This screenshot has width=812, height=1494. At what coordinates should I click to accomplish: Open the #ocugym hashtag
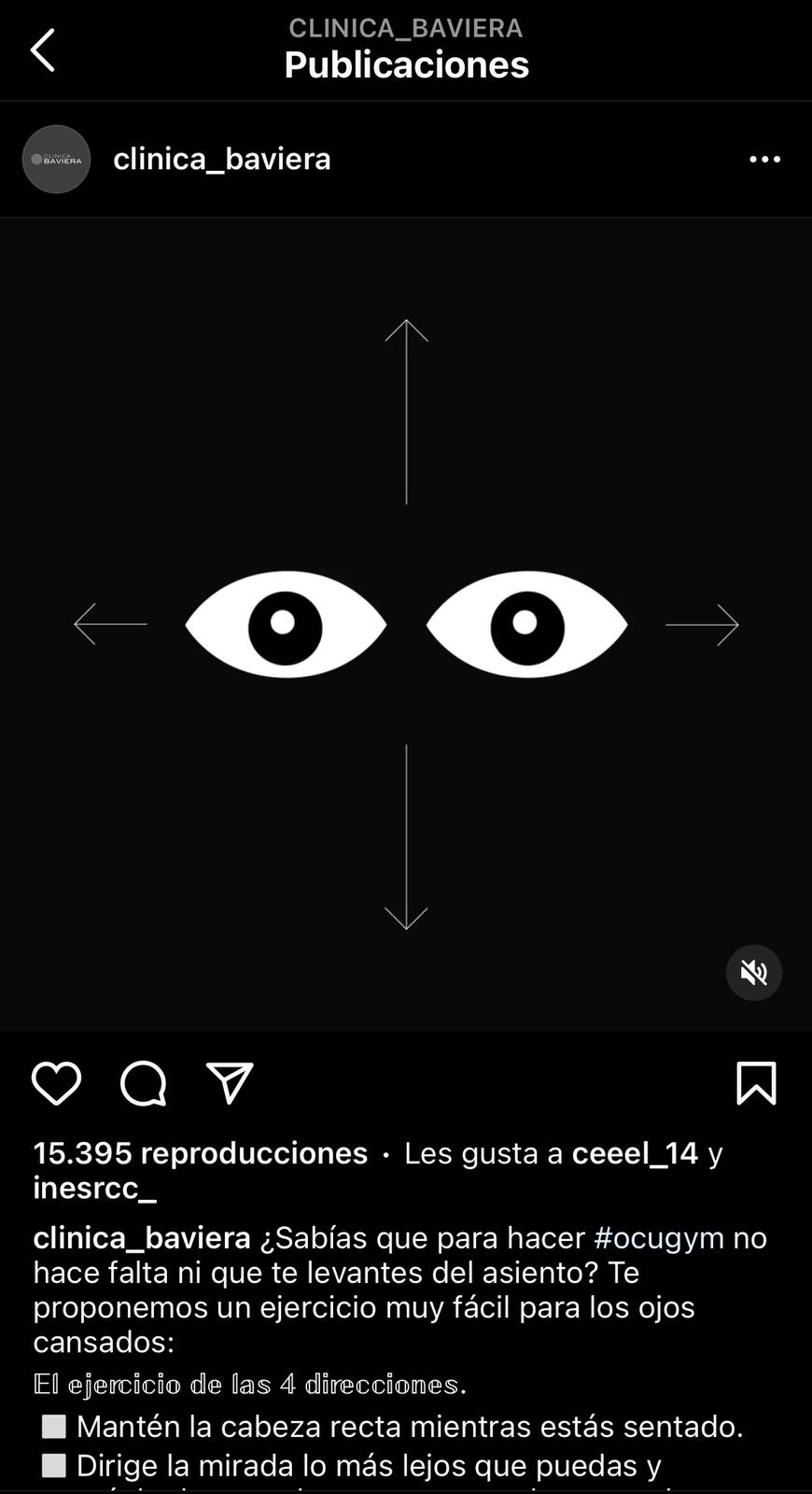tap(658, 1238)
